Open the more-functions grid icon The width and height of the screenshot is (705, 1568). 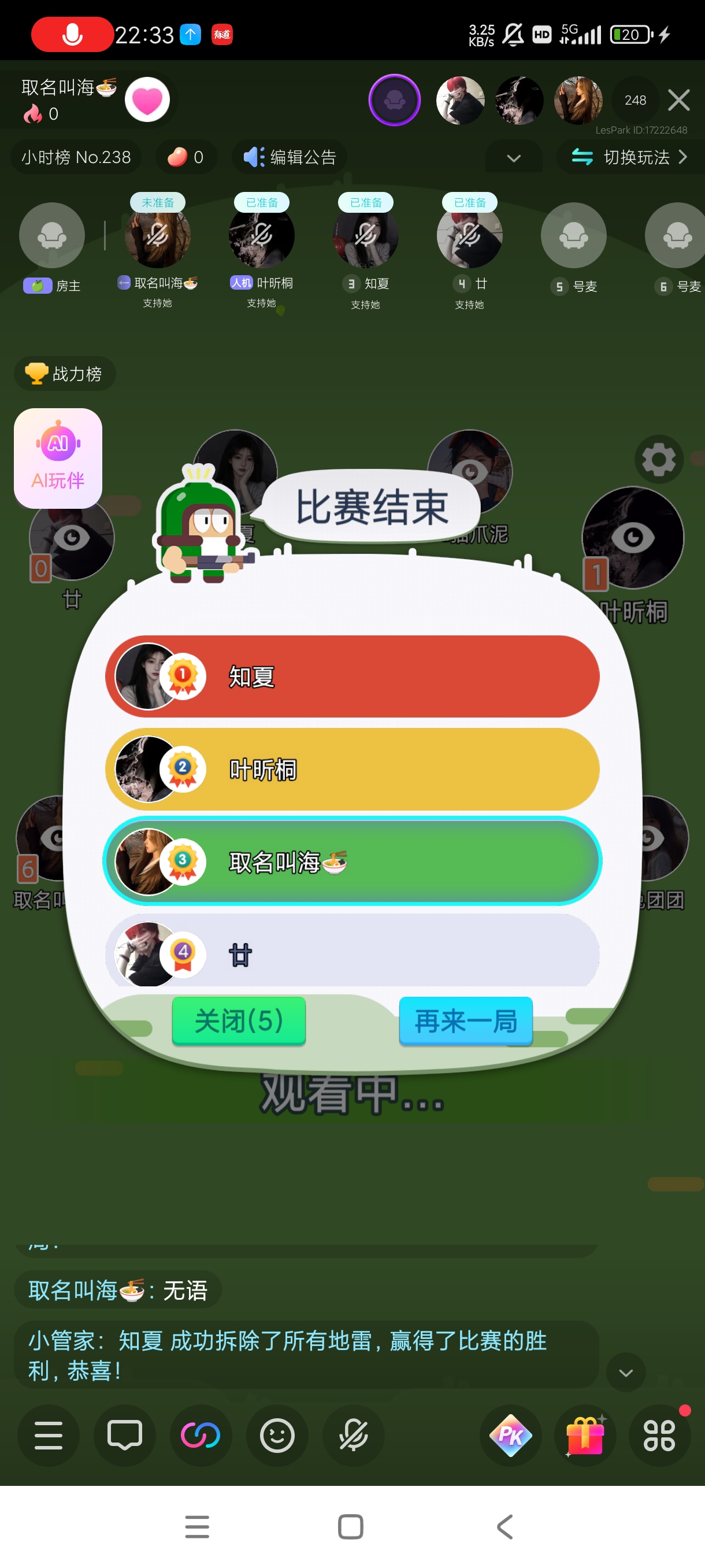[x=659, y=1435]
